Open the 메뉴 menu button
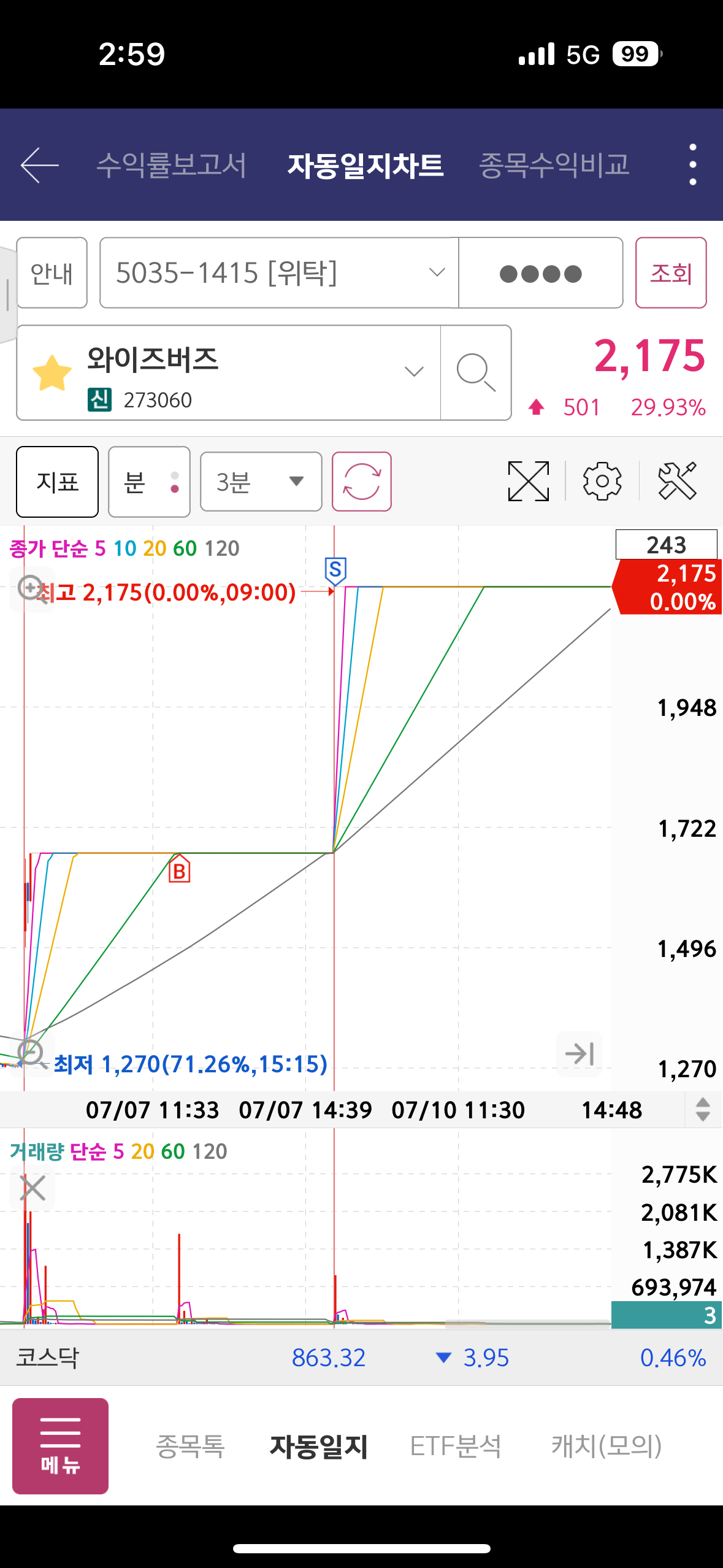 point(60,1446)
